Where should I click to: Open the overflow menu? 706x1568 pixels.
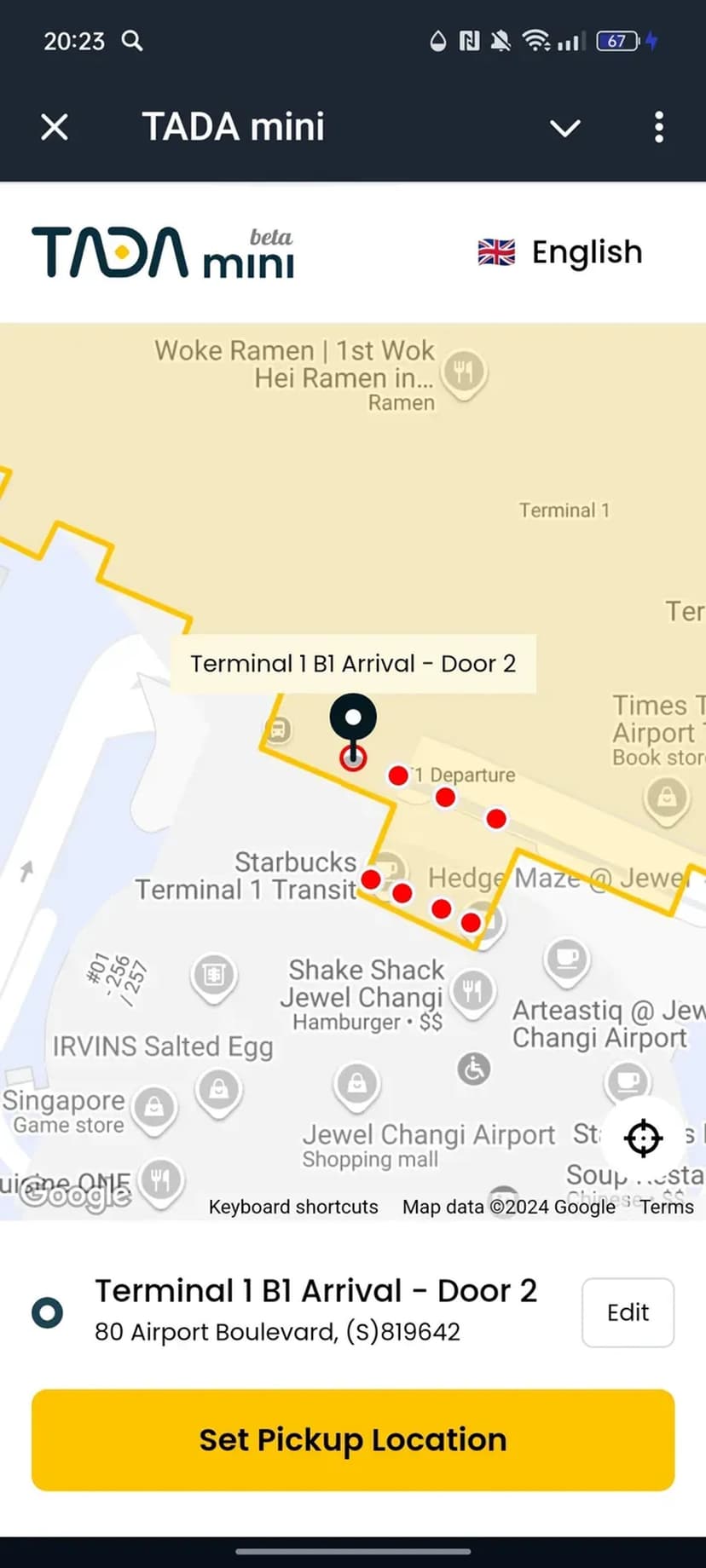658,128
